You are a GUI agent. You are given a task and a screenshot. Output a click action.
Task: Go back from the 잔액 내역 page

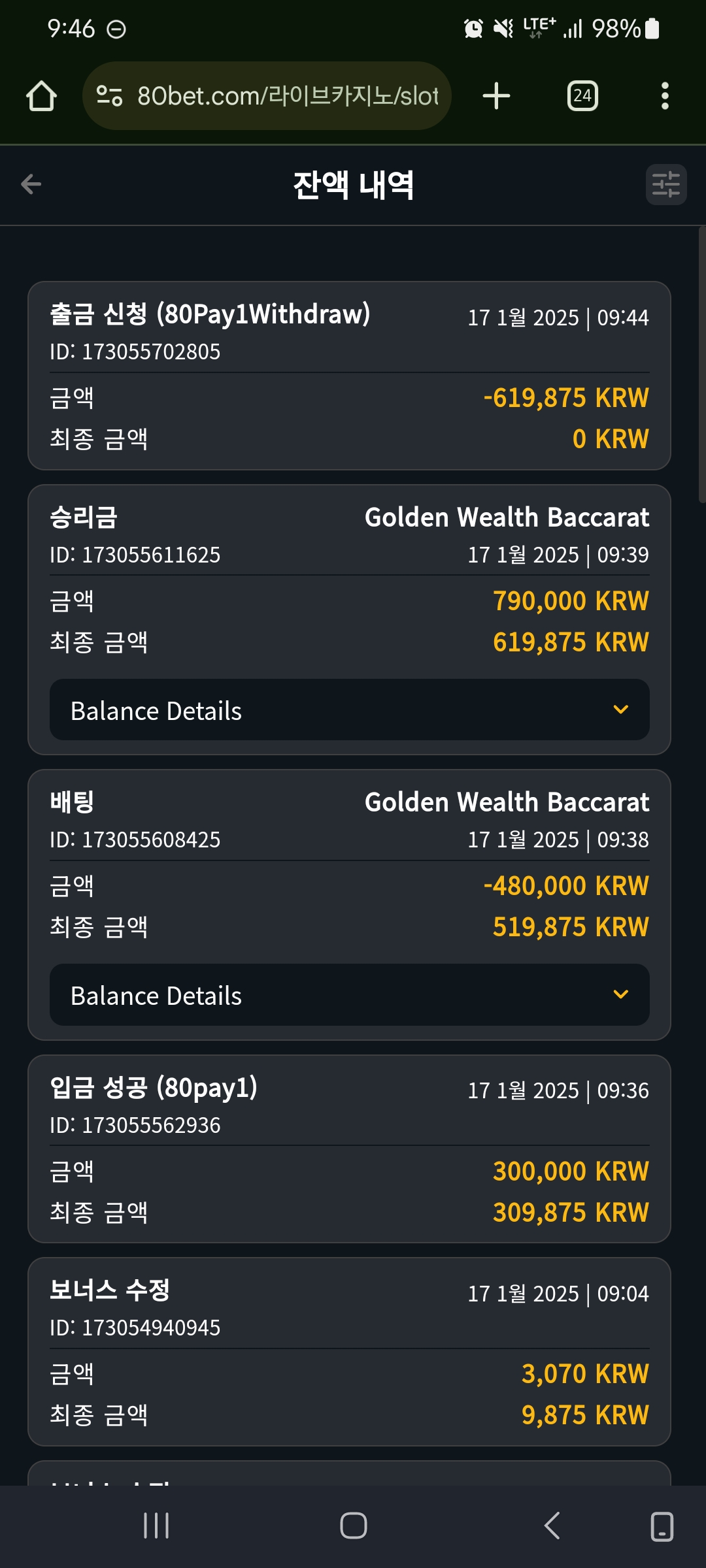click(31, 184)
